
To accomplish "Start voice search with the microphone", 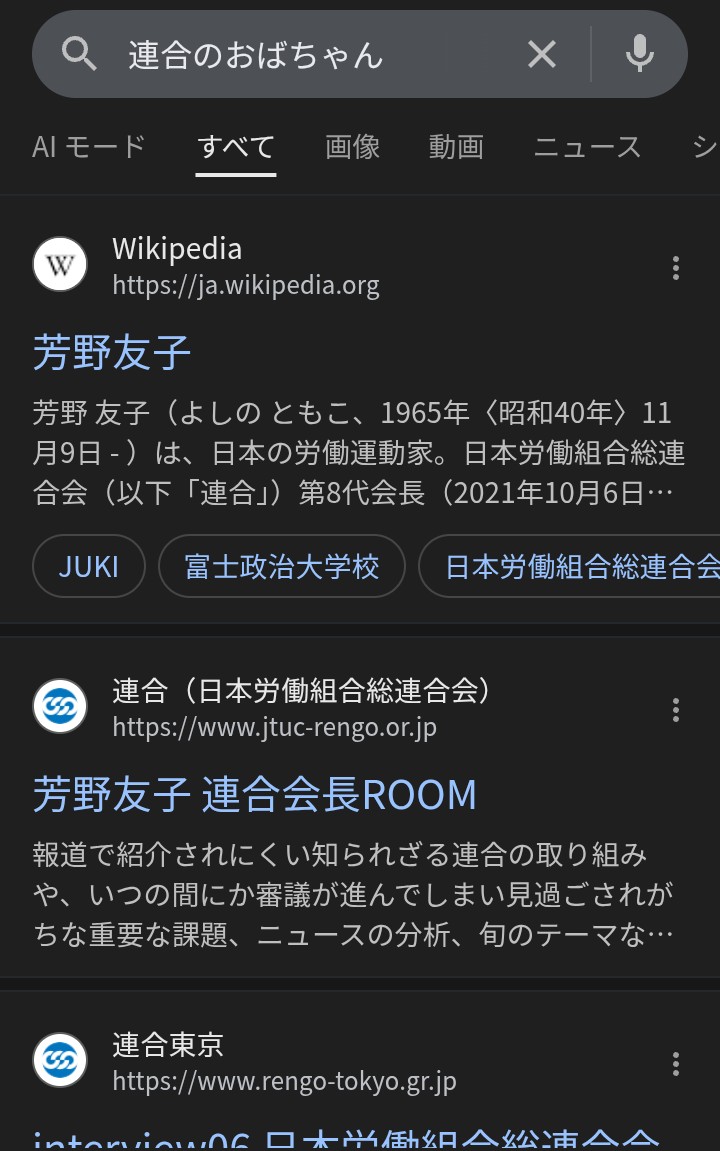I will click(640, 55).
